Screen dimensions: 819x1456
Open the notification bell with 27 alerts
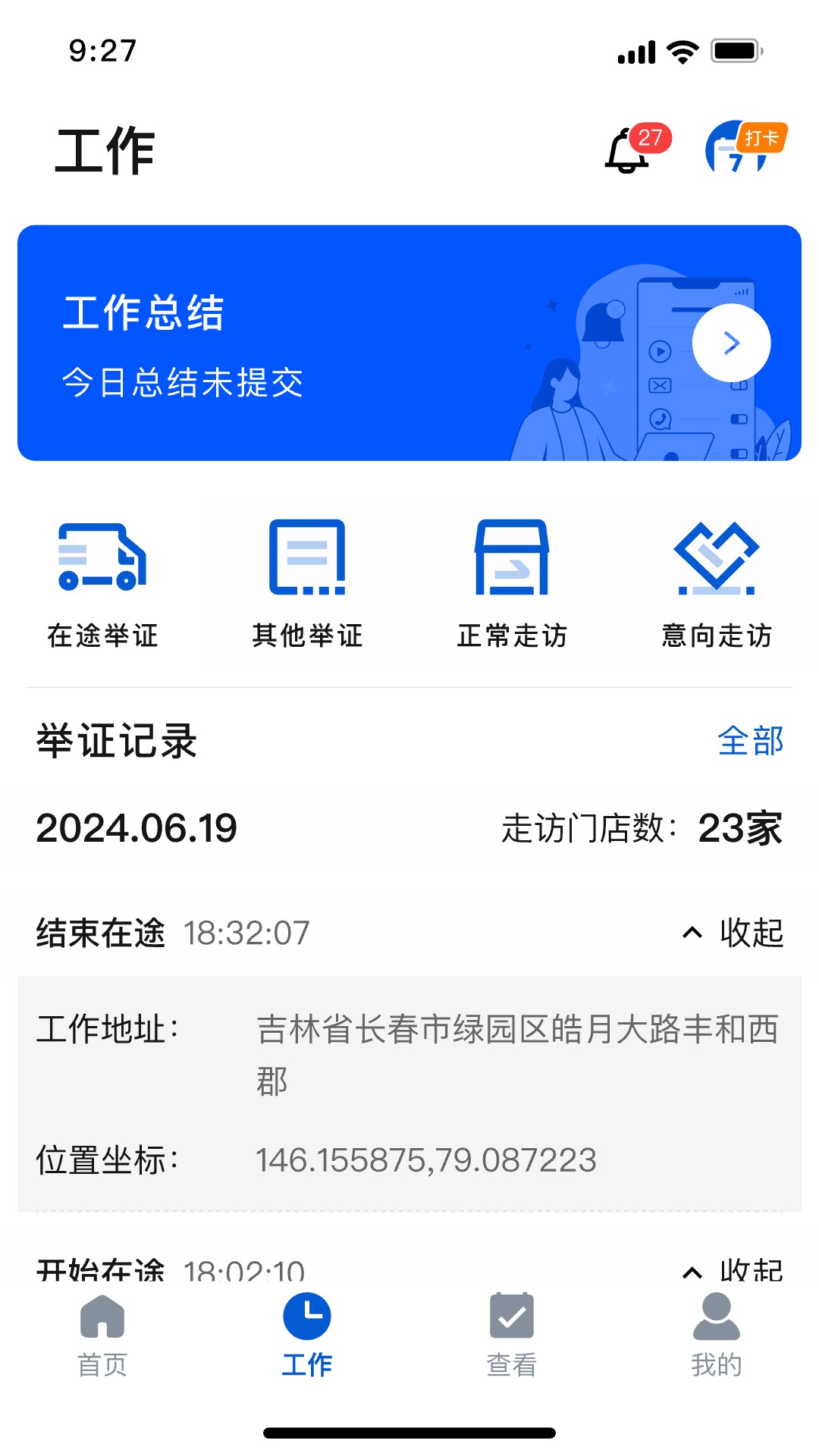click(626, 152)
